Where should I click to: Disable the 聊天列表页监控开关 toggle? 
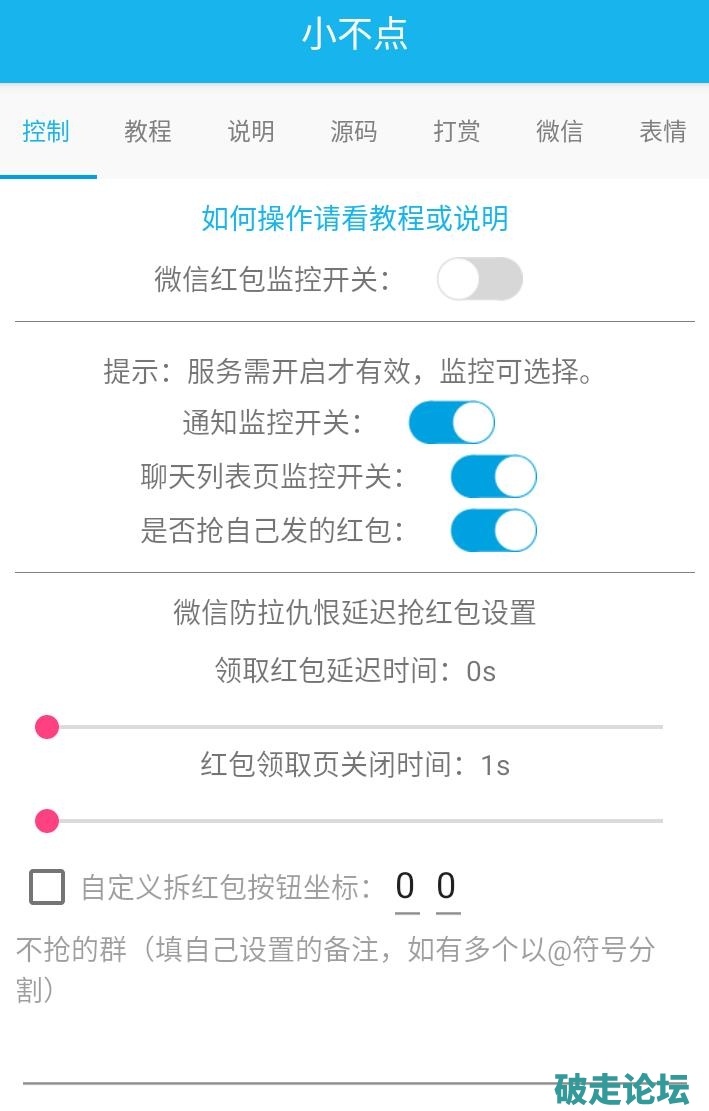pos(494,477)
